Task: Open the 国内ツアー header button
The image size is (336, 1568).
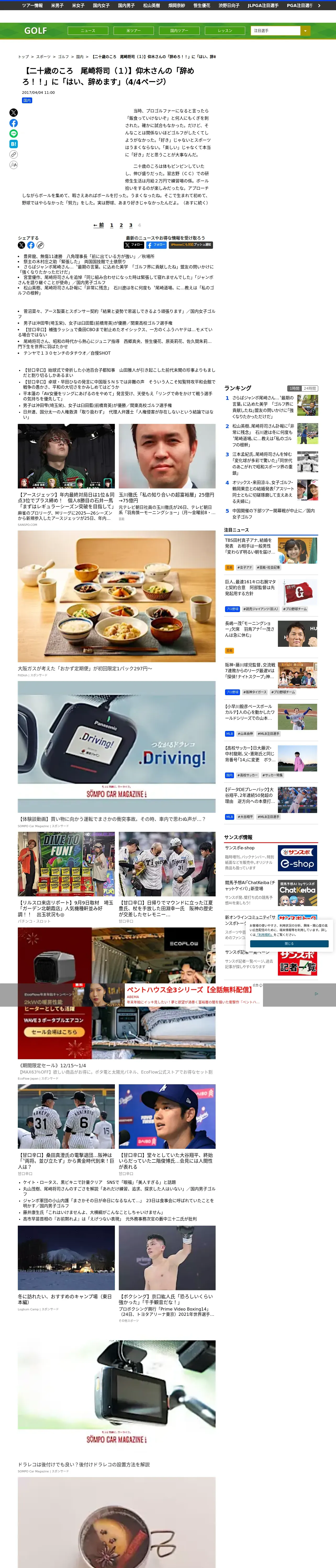Action: coord(179,30)
